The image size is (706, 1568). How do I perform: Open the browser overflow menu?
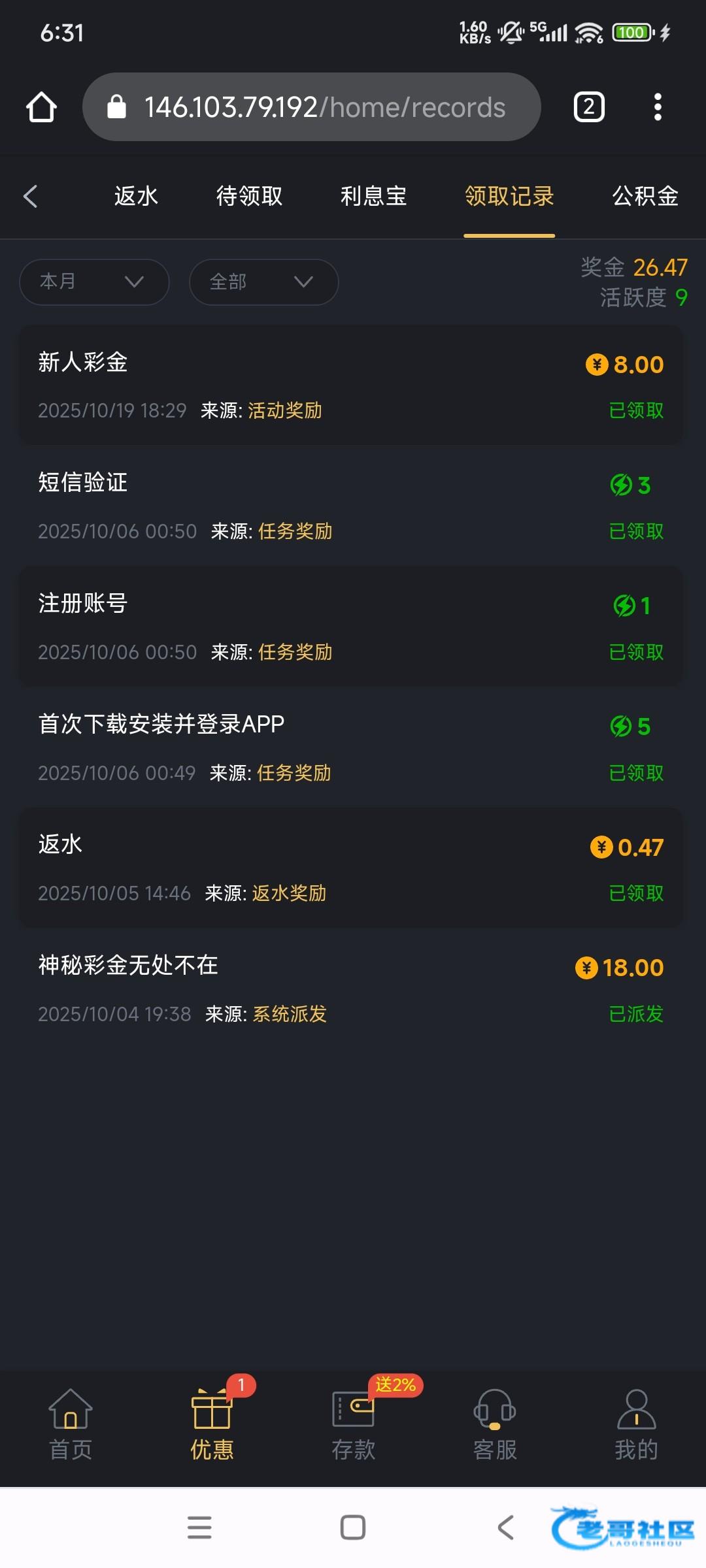(x=658, y=107)
